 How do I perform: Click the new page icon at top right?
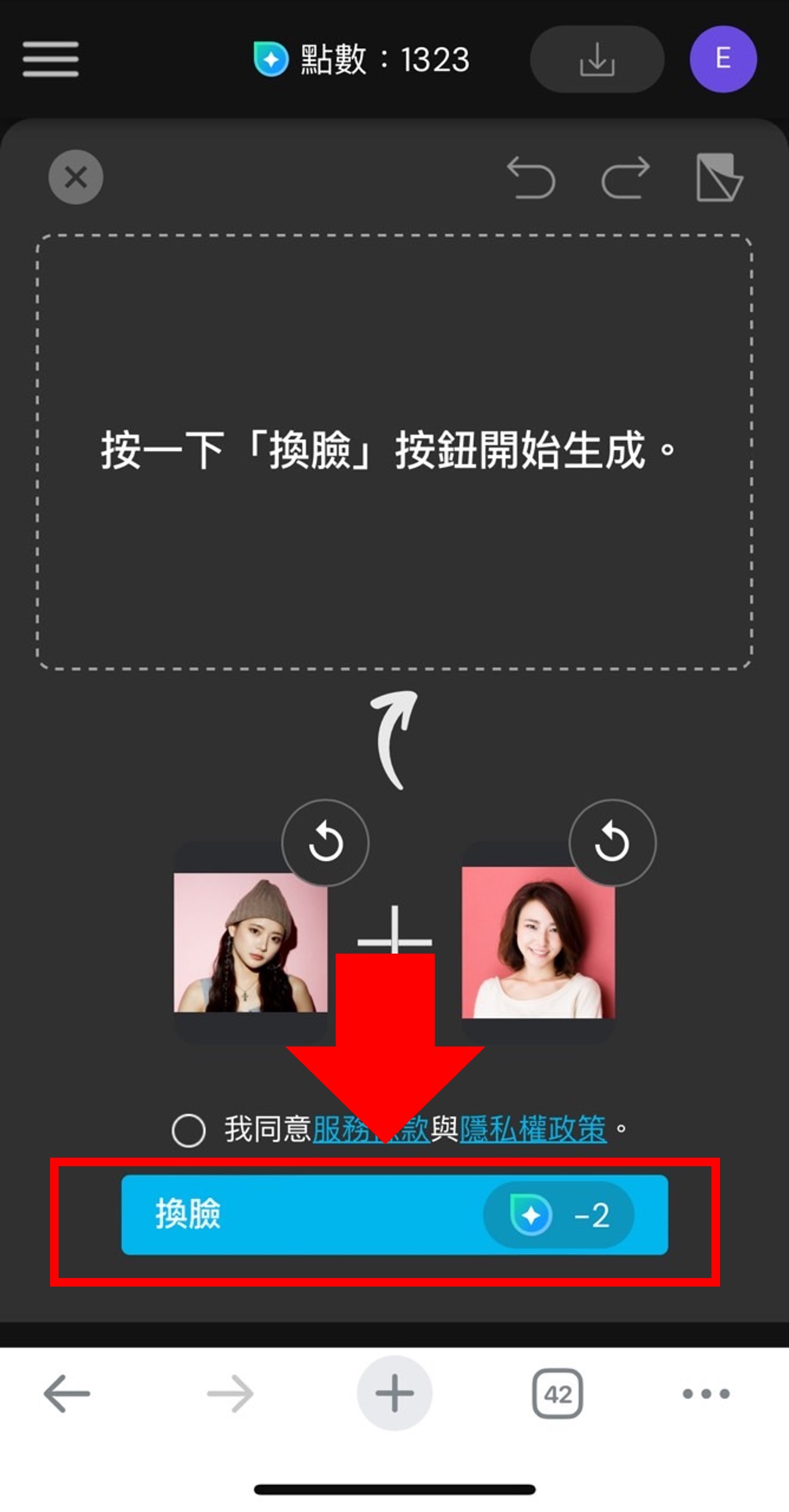721,177
